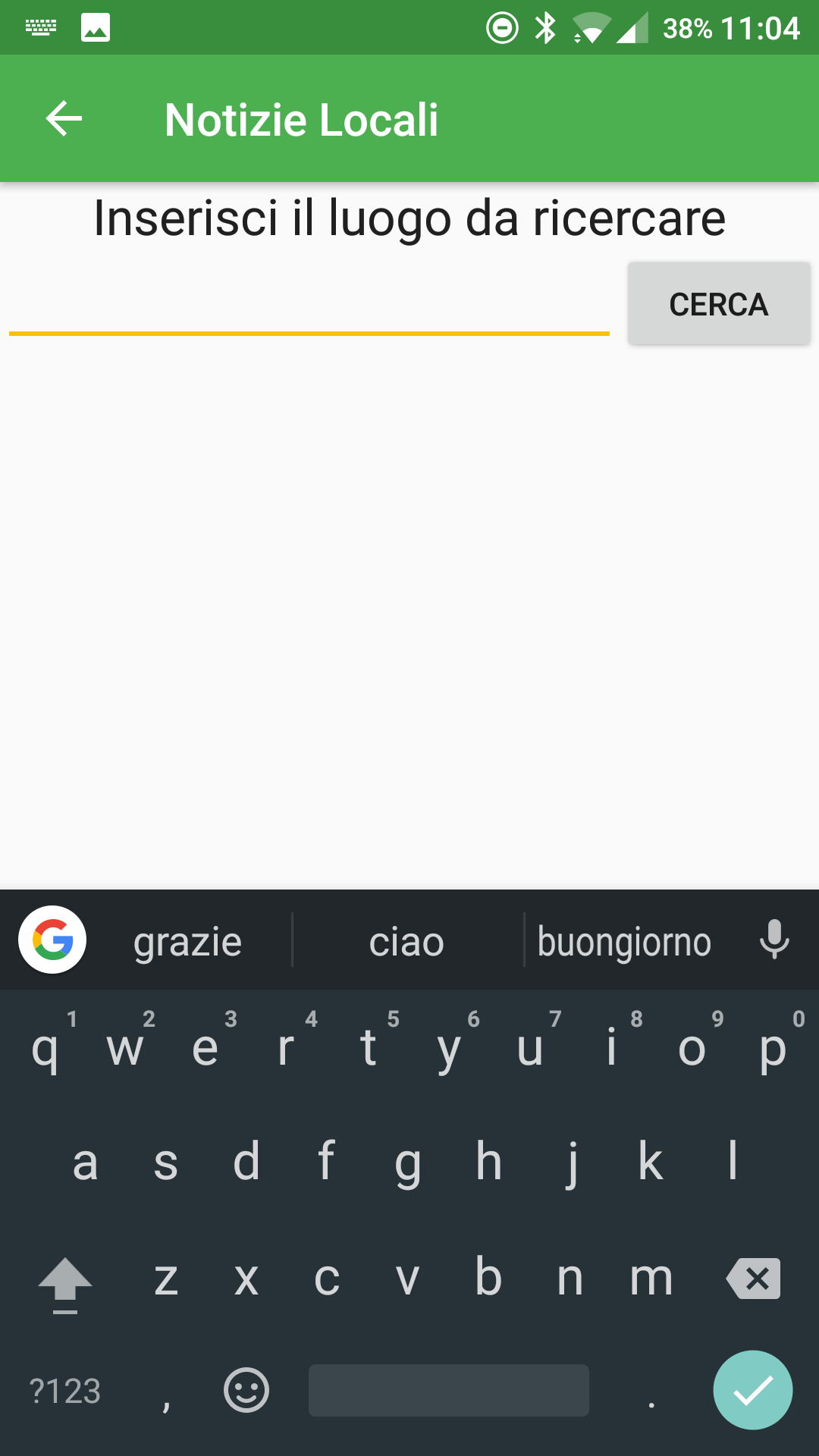Go back from Notizie Locali
819x1456 pixels.
pyautogui.click(x=64, y=119)
